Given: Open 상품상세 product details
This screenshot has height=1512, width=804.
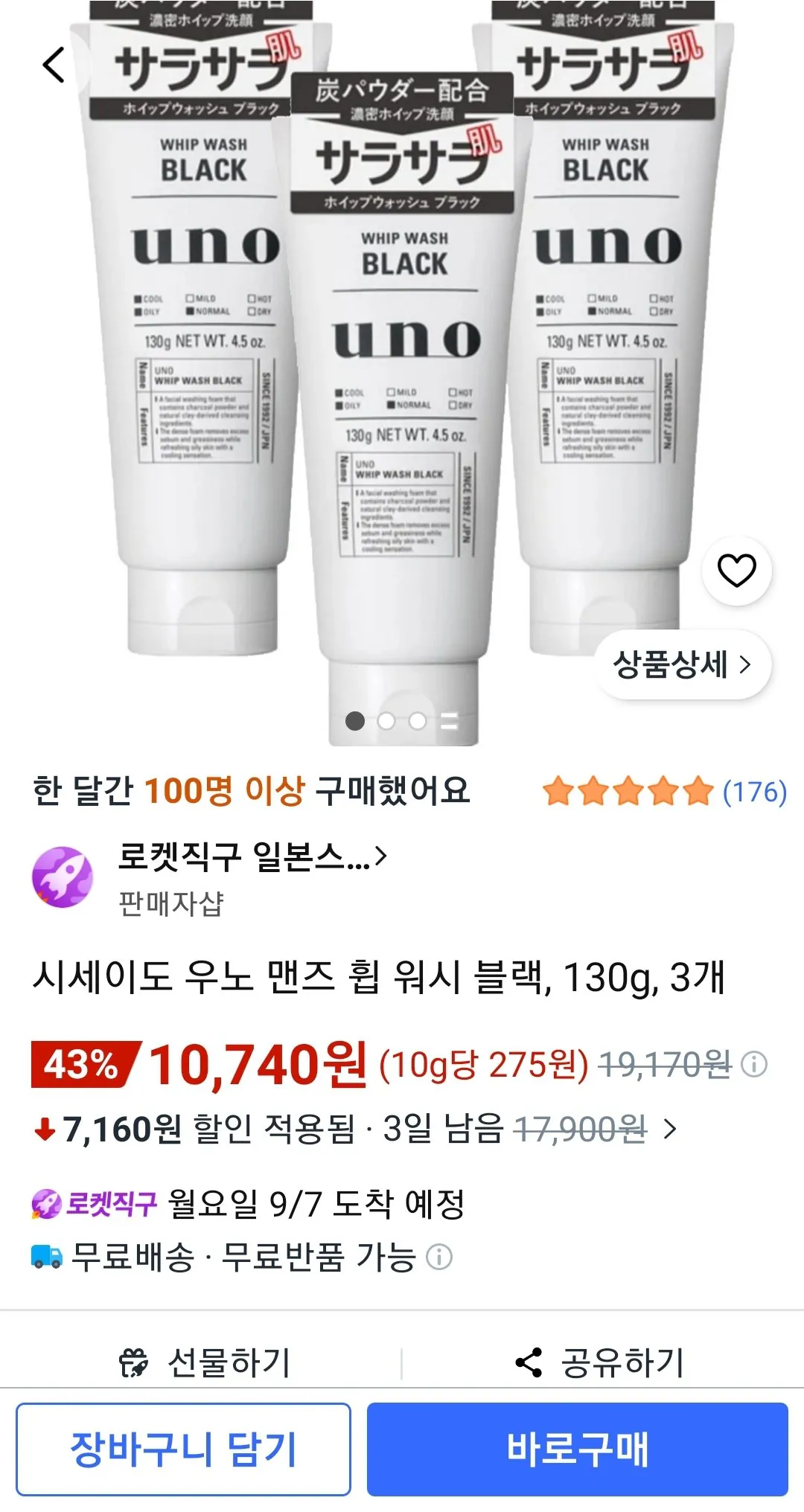Looking at the screenshot, I should coord(683,664).
